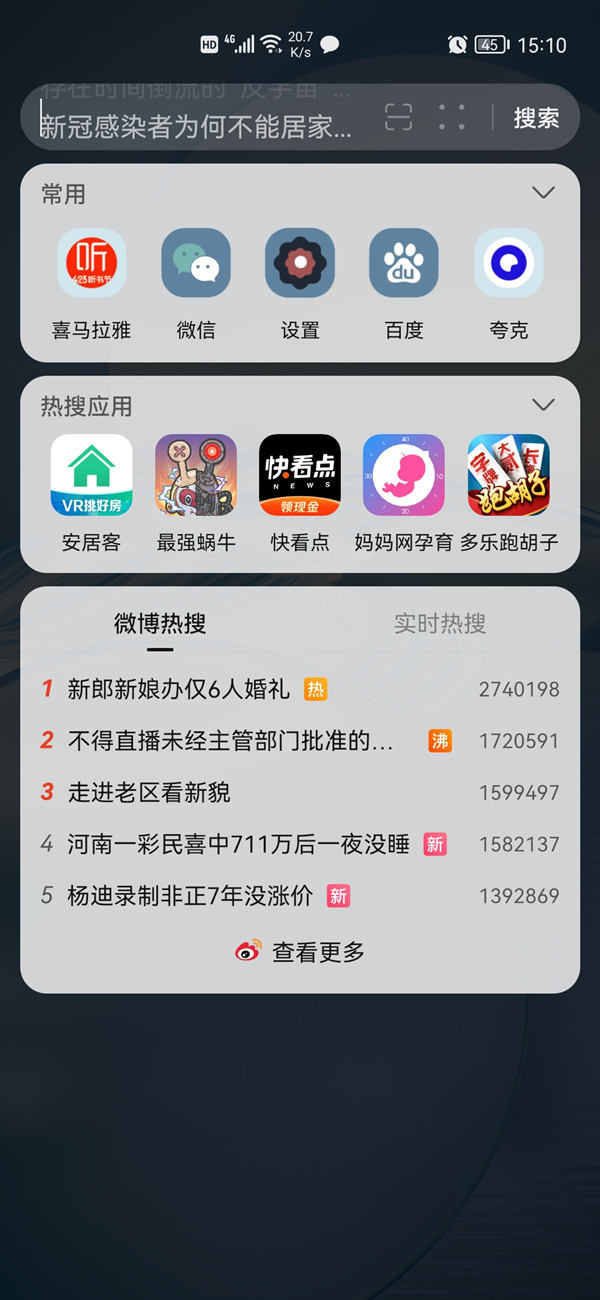The image size is (600, 1300).
Task: Switch to the 实时热搜 tab
Action: point(440,623)
